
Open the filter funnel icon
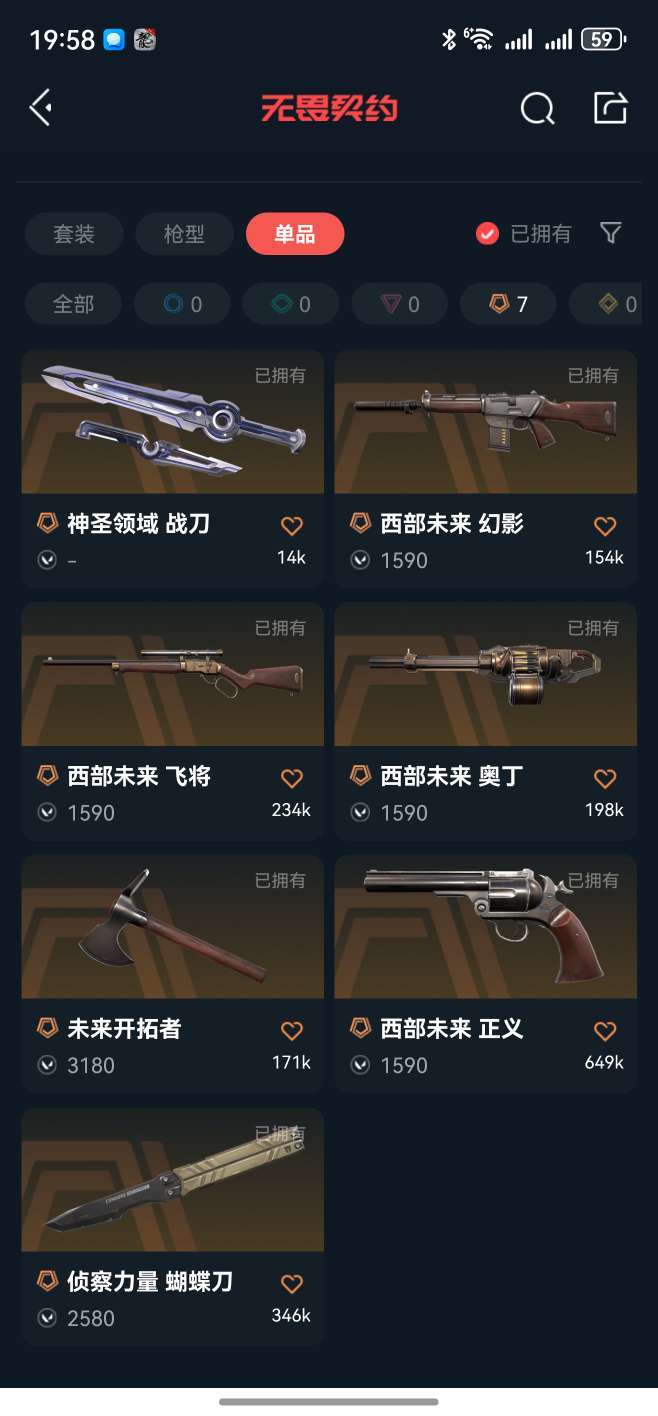[610, 233]
